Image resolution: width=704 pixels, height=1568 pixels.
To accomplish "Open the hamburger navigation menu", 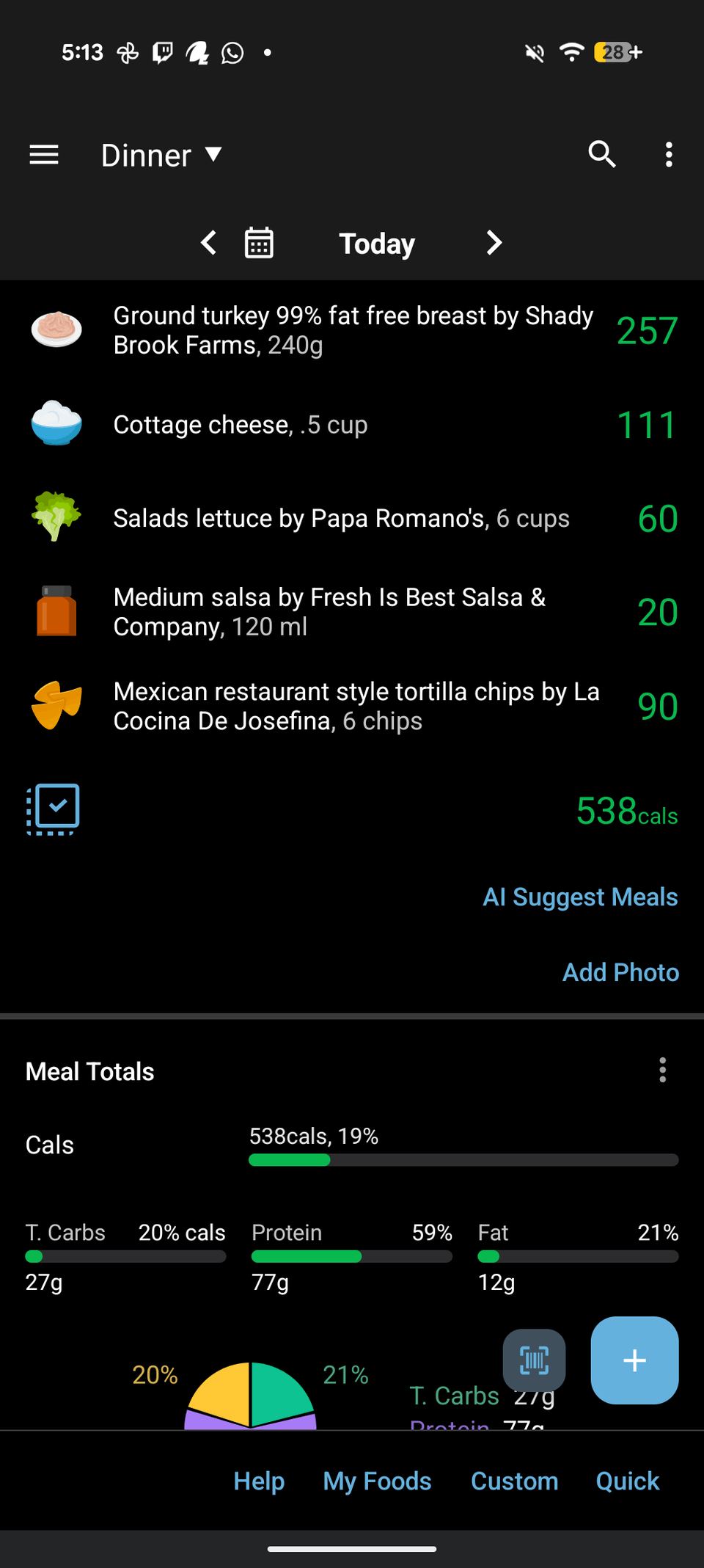I will pos(44,155).
